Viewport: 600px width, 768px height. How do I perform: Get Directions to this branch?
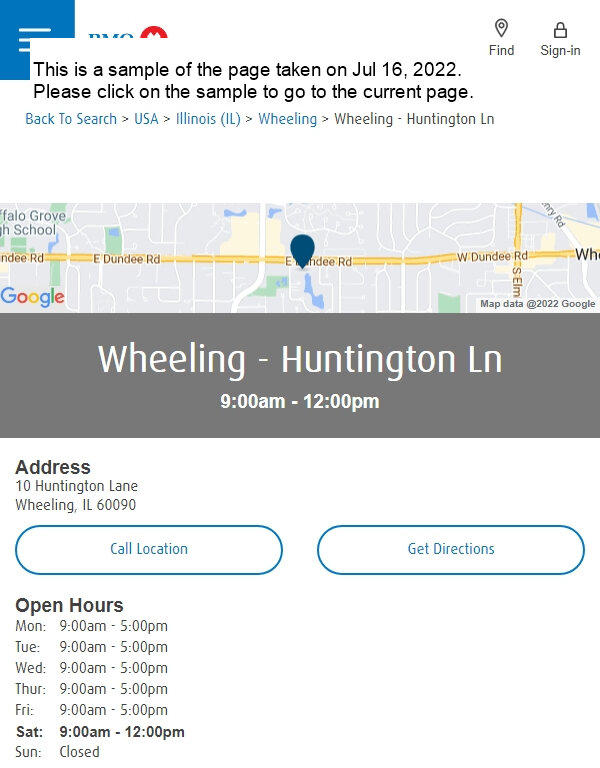pos(451,549)
